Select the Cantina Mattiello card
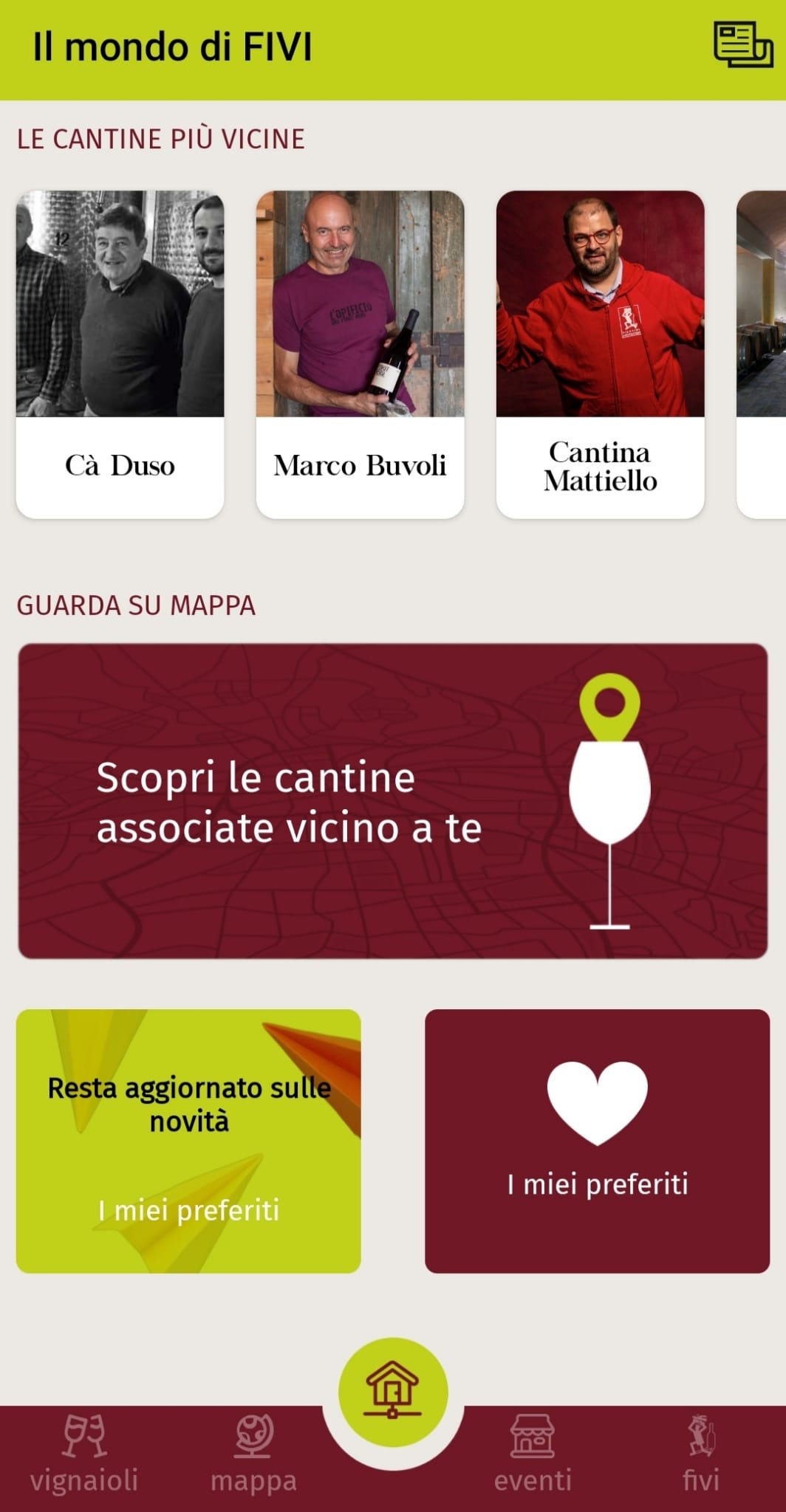 600,354
